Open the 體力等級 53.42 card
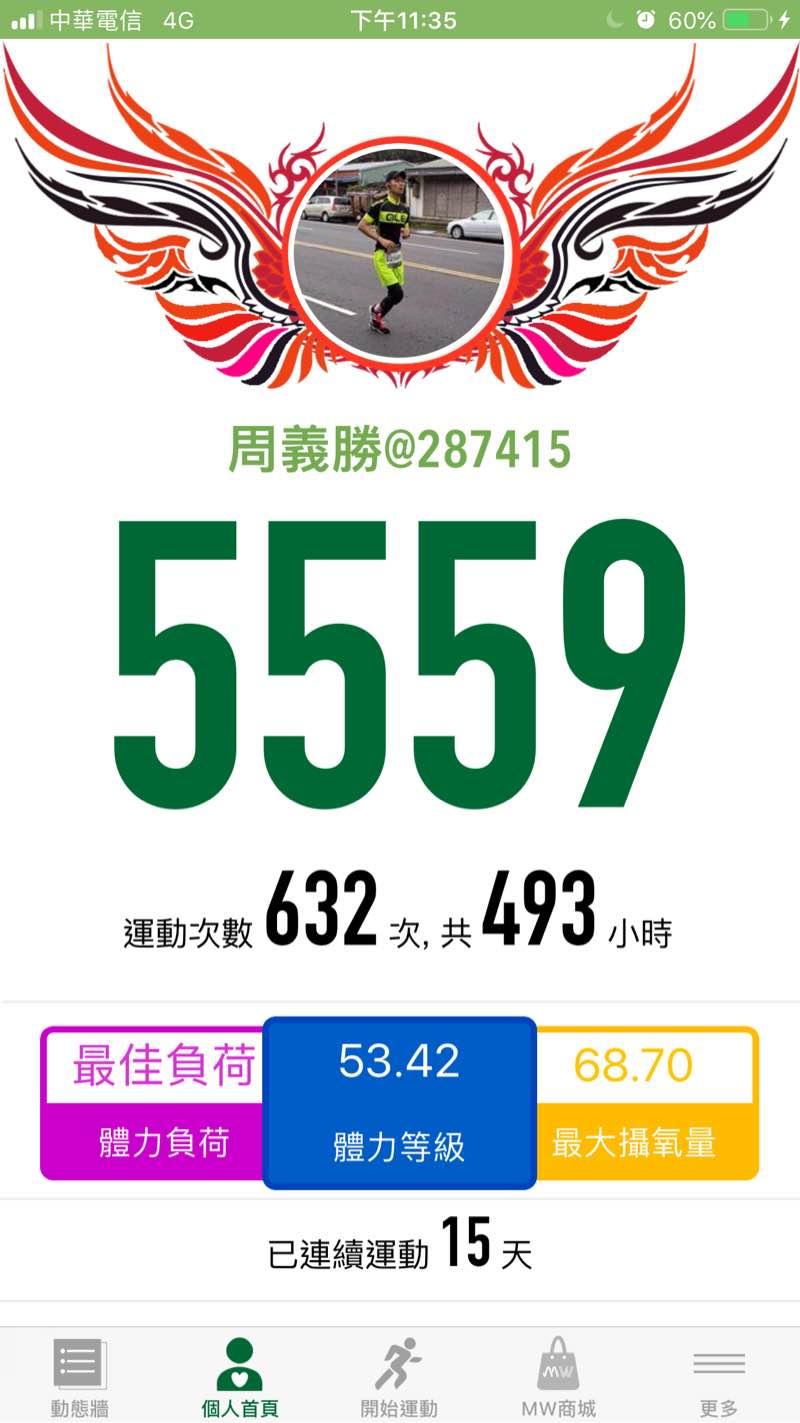 [x=399, y=1103]
